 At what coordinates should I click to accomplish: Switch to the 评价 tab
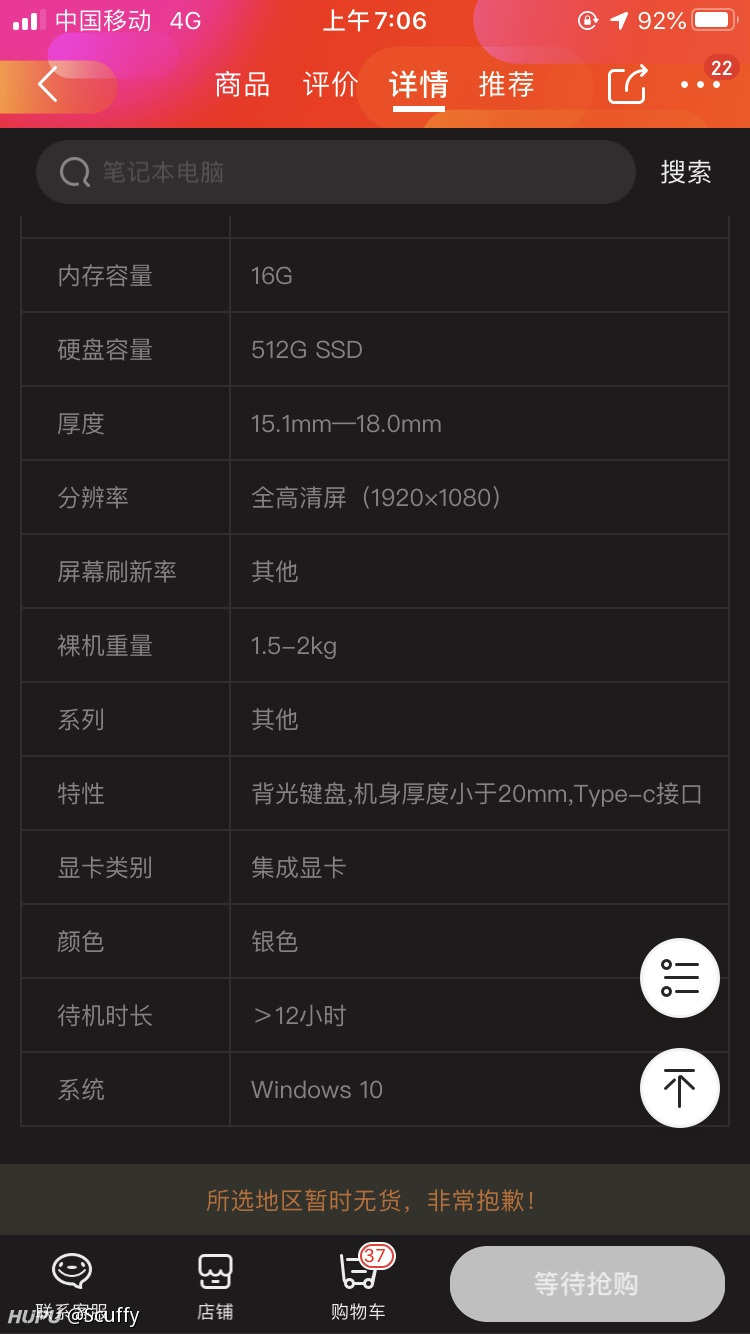point(330,85)
